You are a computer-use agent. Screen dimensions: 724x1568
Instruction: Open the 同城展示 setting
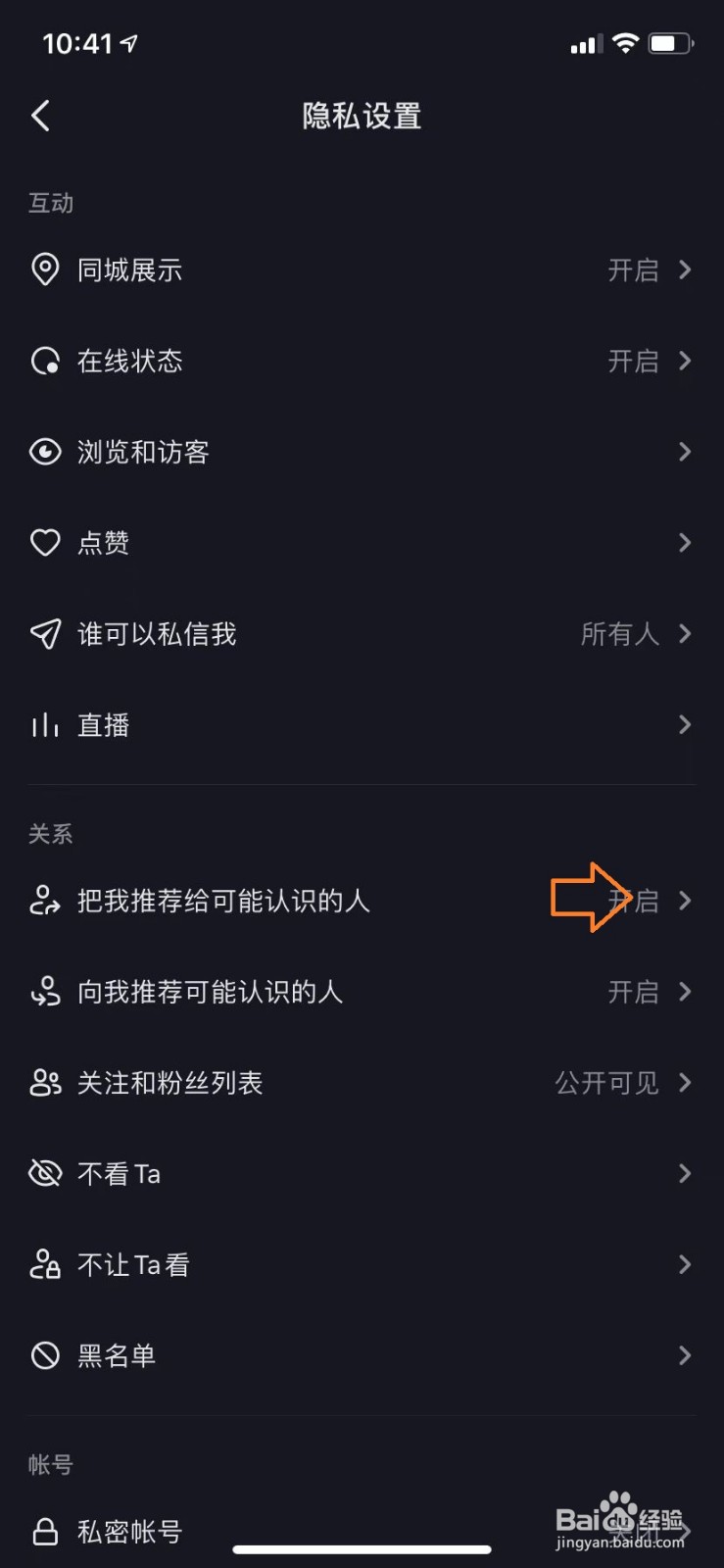362,269
